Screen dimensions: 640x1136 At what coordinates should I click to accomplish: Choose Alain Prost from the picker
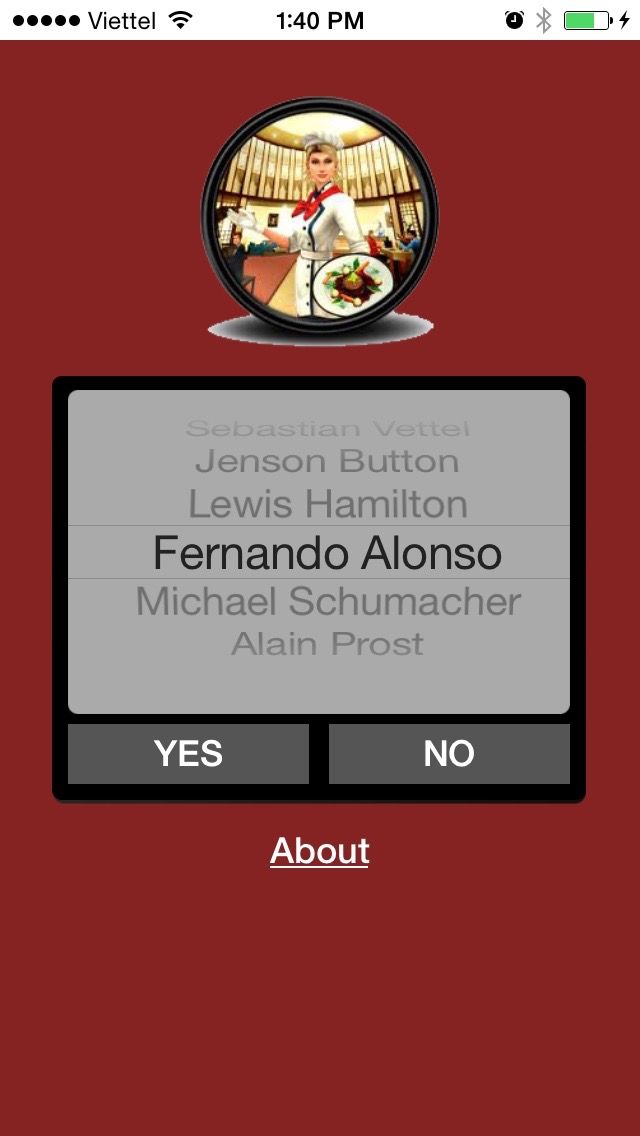click(x=327, y=644)
